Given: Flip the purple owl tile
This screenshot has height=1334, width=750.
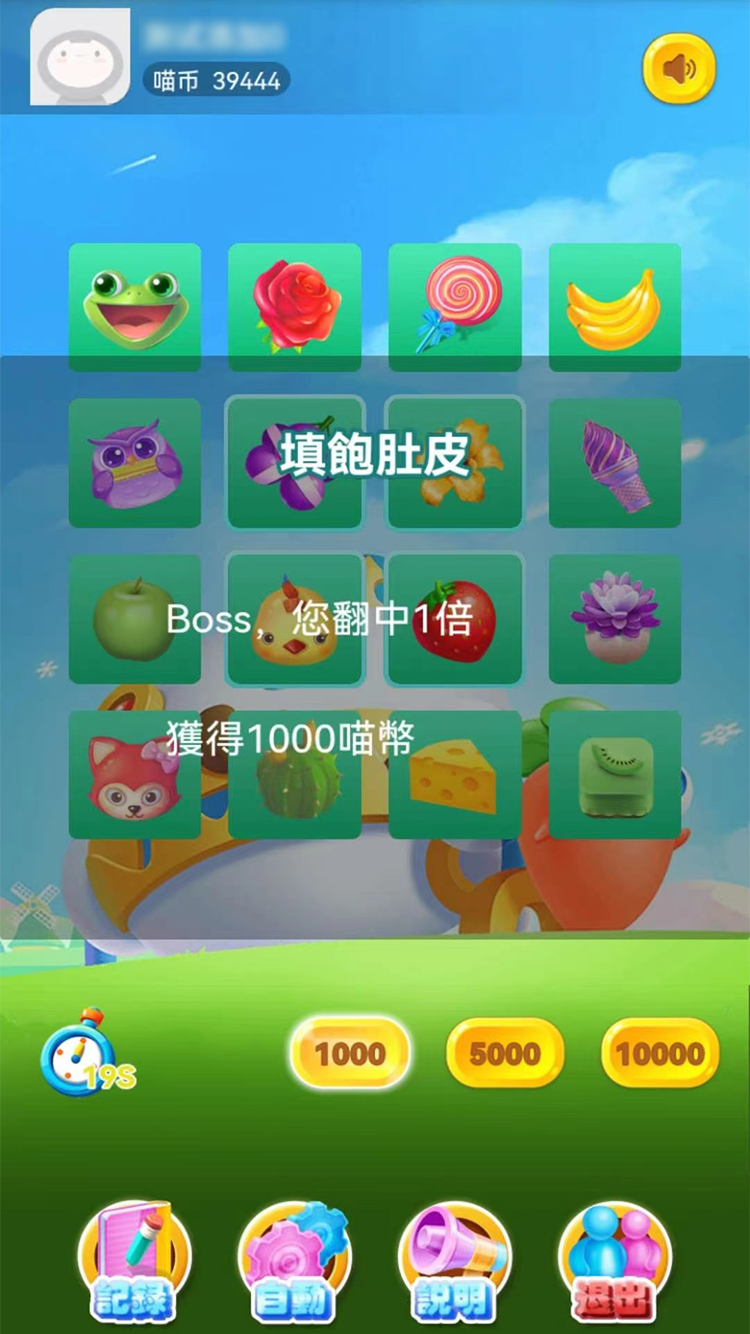Looking at the screenshot, I should point(135,463).
